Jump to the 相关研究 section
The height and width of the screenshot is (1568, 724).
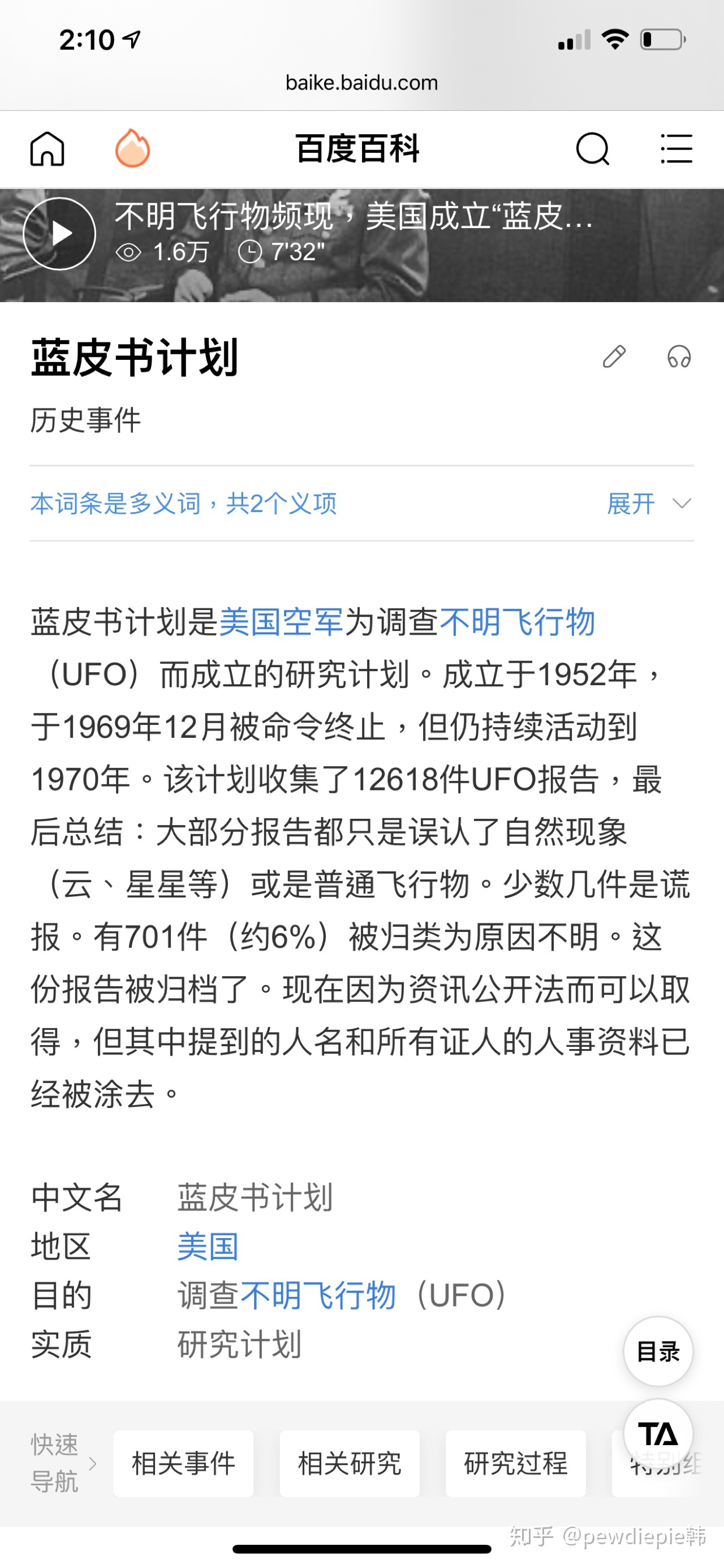click(x=350, y=1463)
